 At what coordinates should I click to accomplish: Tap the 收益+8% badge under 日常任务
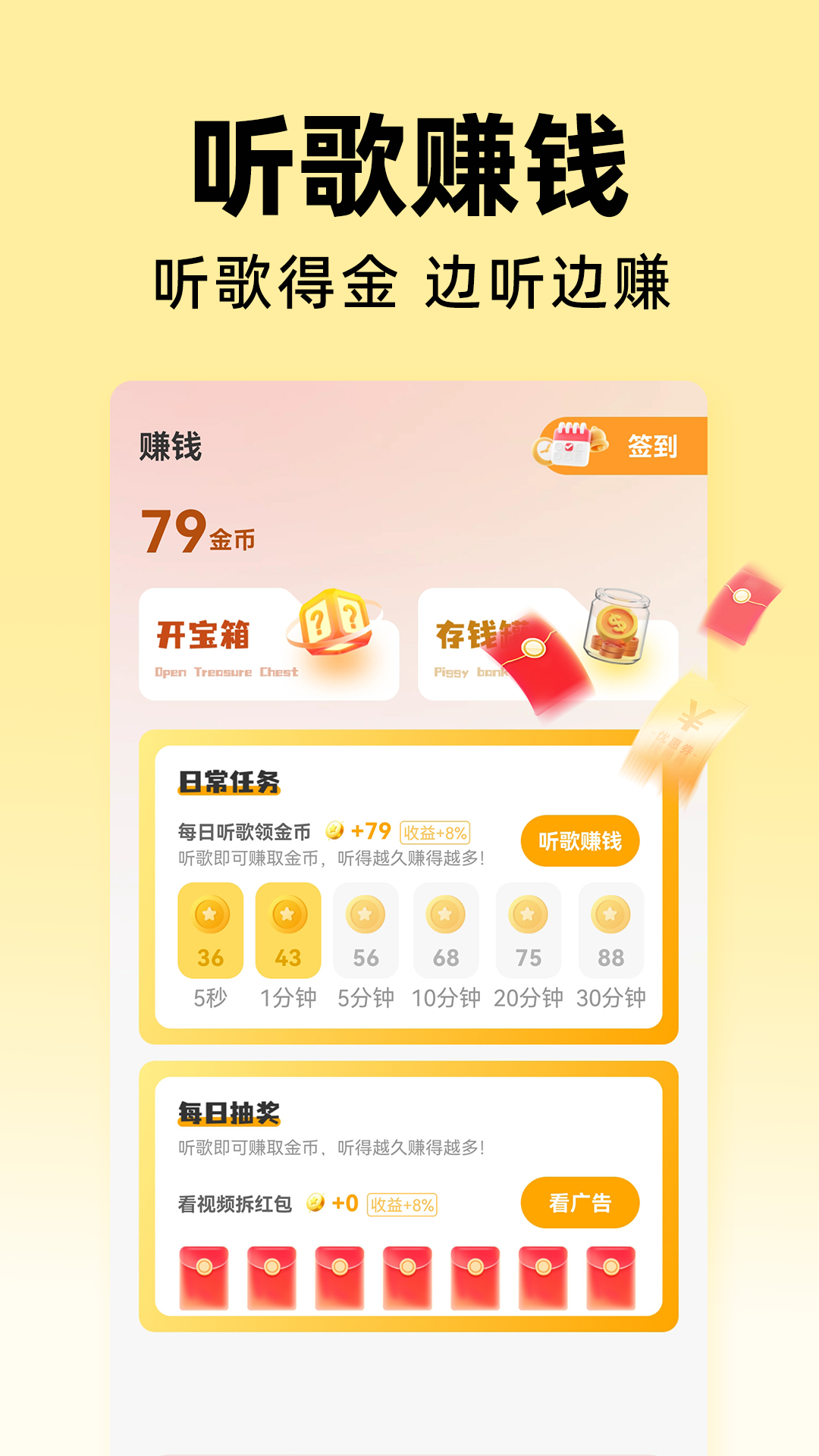(435, 834)
